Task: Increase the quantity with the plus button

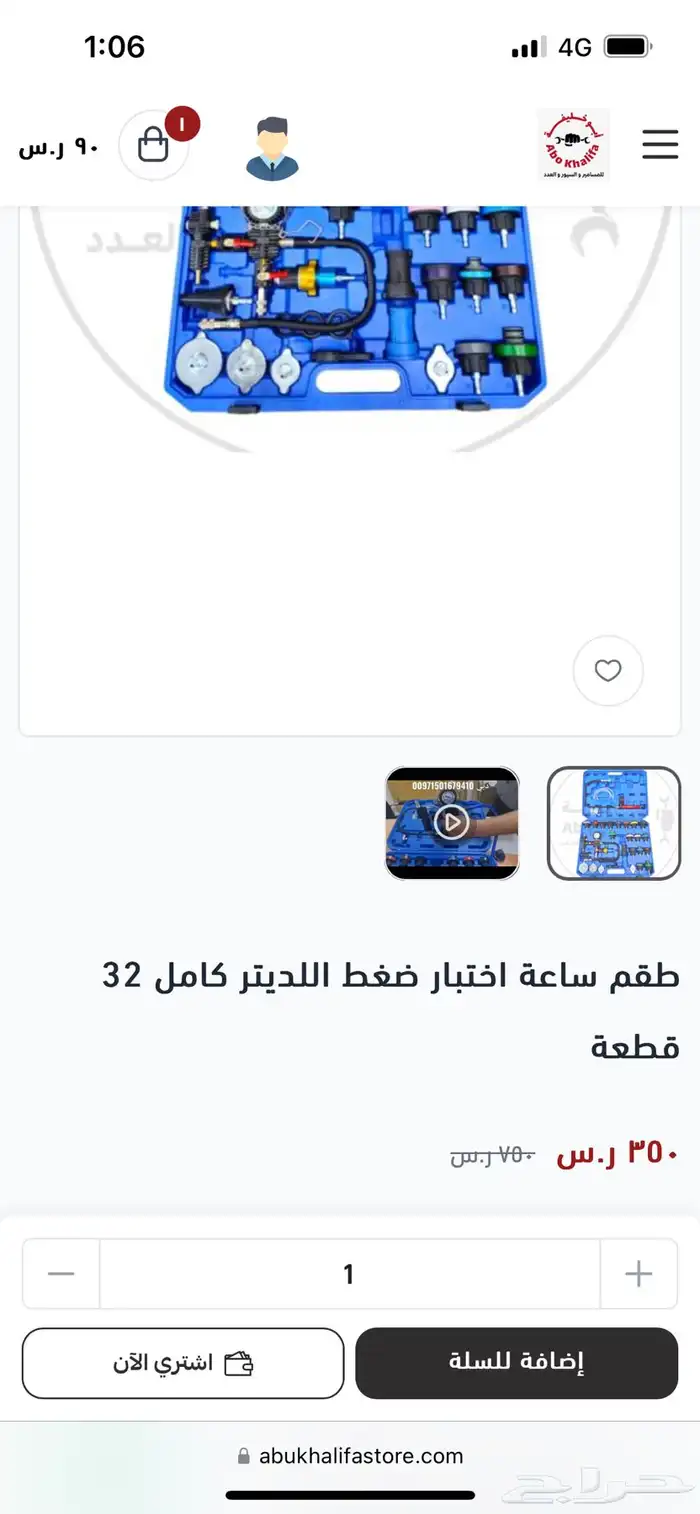Action: [638, 1273]
